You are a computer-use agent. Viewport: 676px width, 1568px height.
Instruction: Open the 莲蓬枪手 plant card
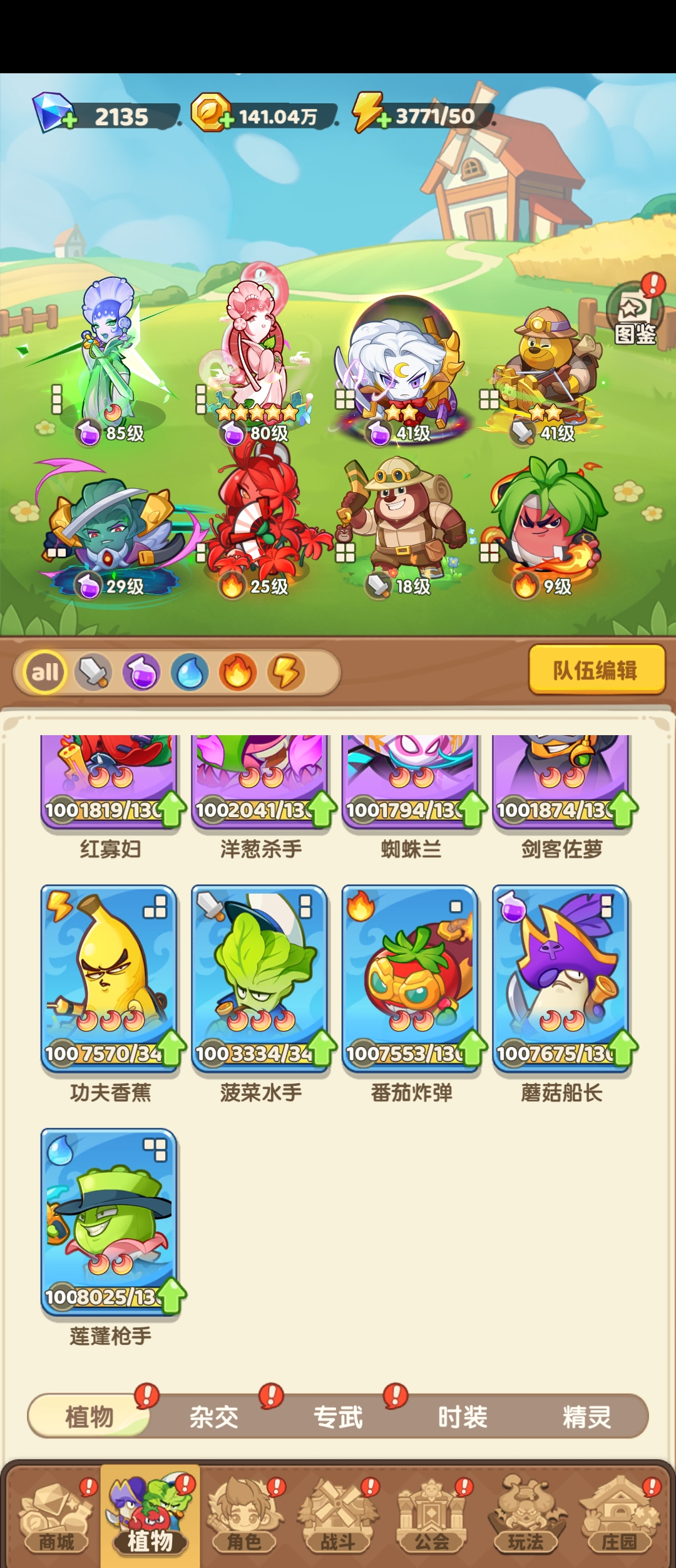[x=109, y=1221]
